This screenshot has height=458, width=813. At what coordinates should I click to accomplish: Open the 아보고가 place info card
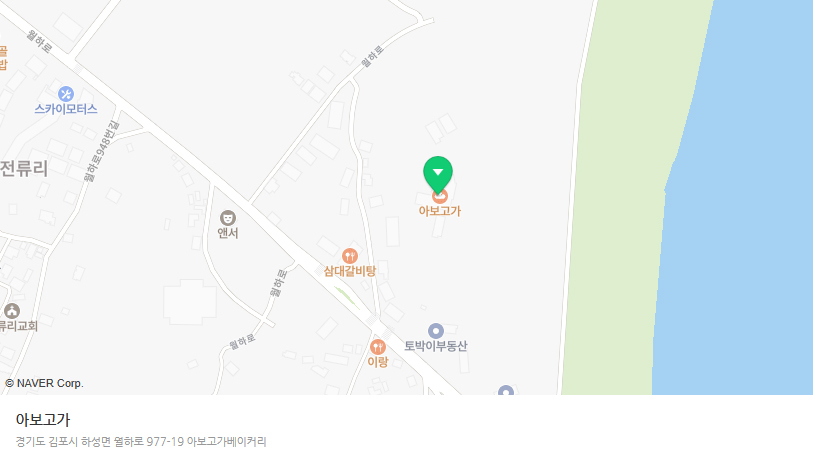coord(140,429)
